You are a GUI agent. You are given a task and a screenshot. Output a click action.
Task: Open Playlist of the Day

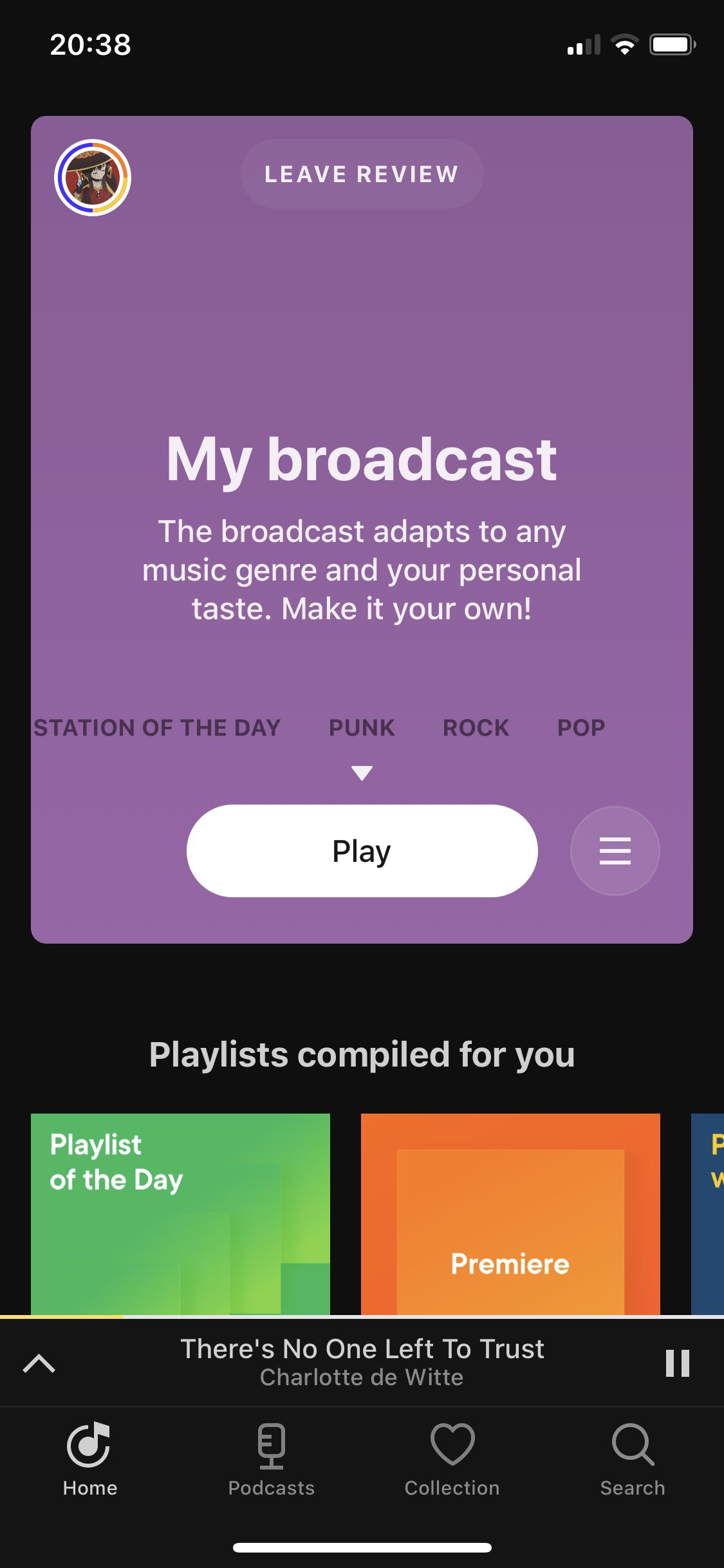click(180, 1214)
